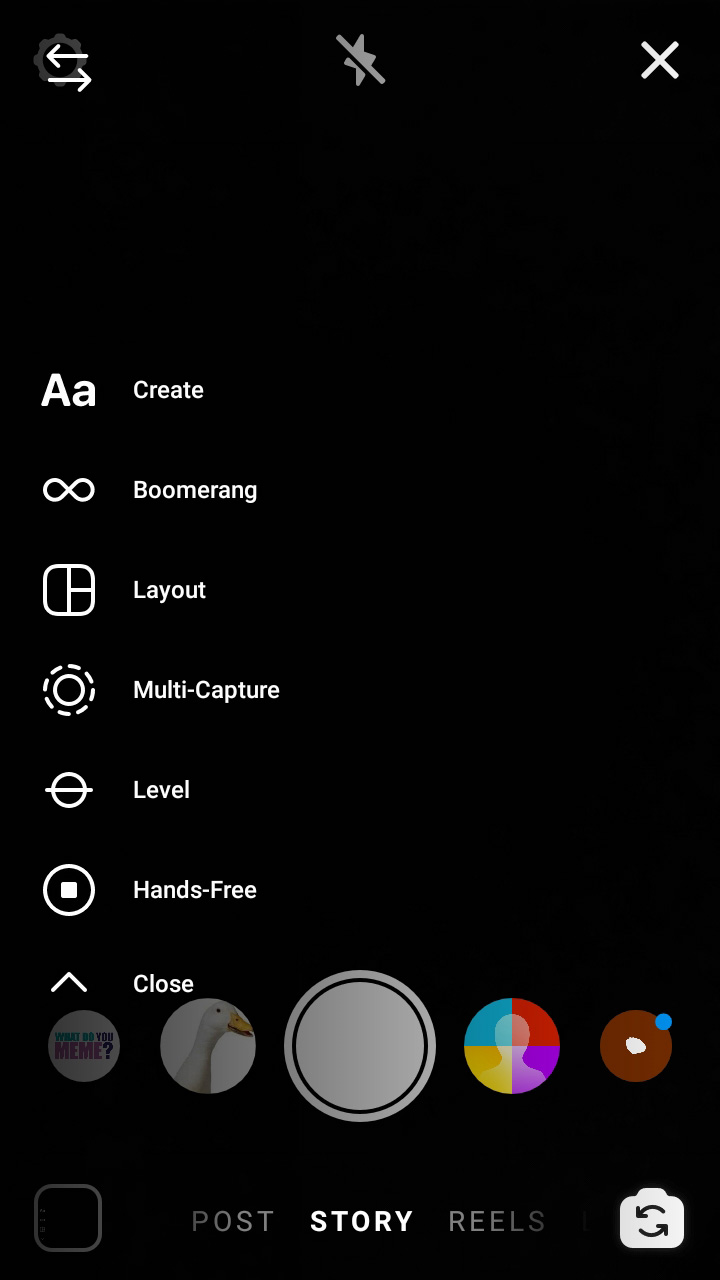Toggle the camera flash
This screenshot has height=1280, width=720.
(360, 61)
